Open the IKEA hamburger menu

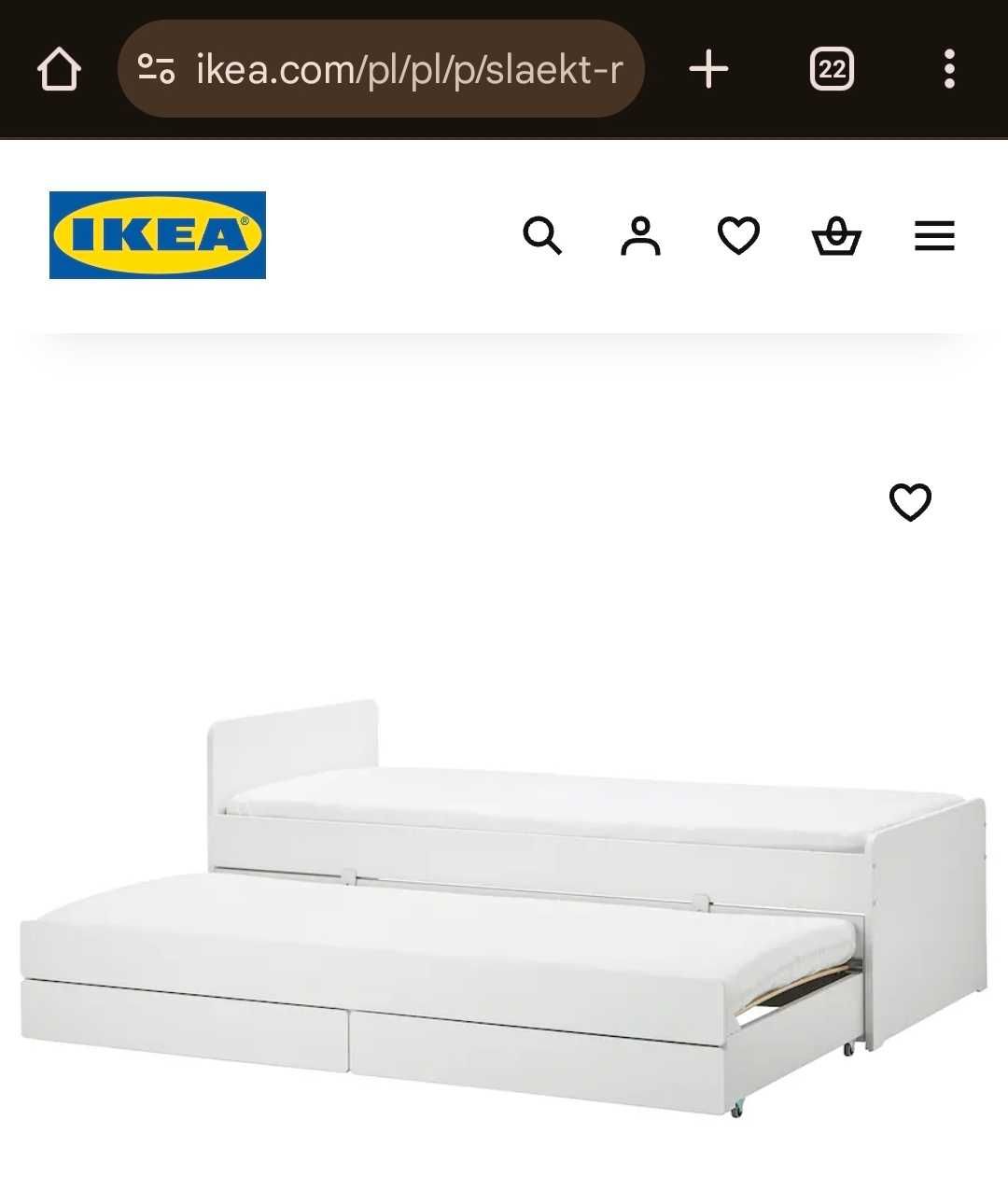coord(934,235)
